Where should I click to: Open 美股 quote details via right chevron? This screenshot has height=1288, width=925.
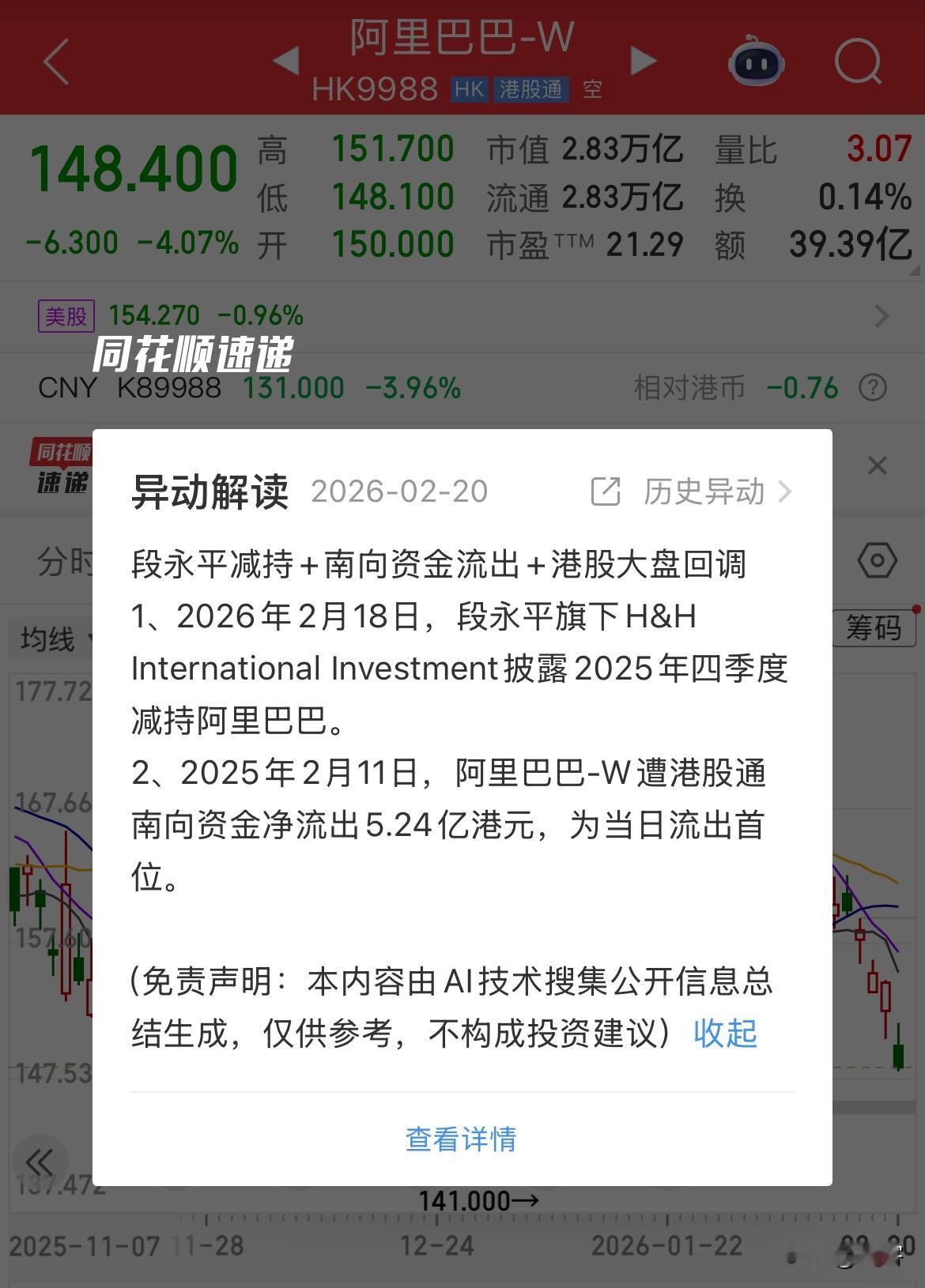(x=881, y=315)
